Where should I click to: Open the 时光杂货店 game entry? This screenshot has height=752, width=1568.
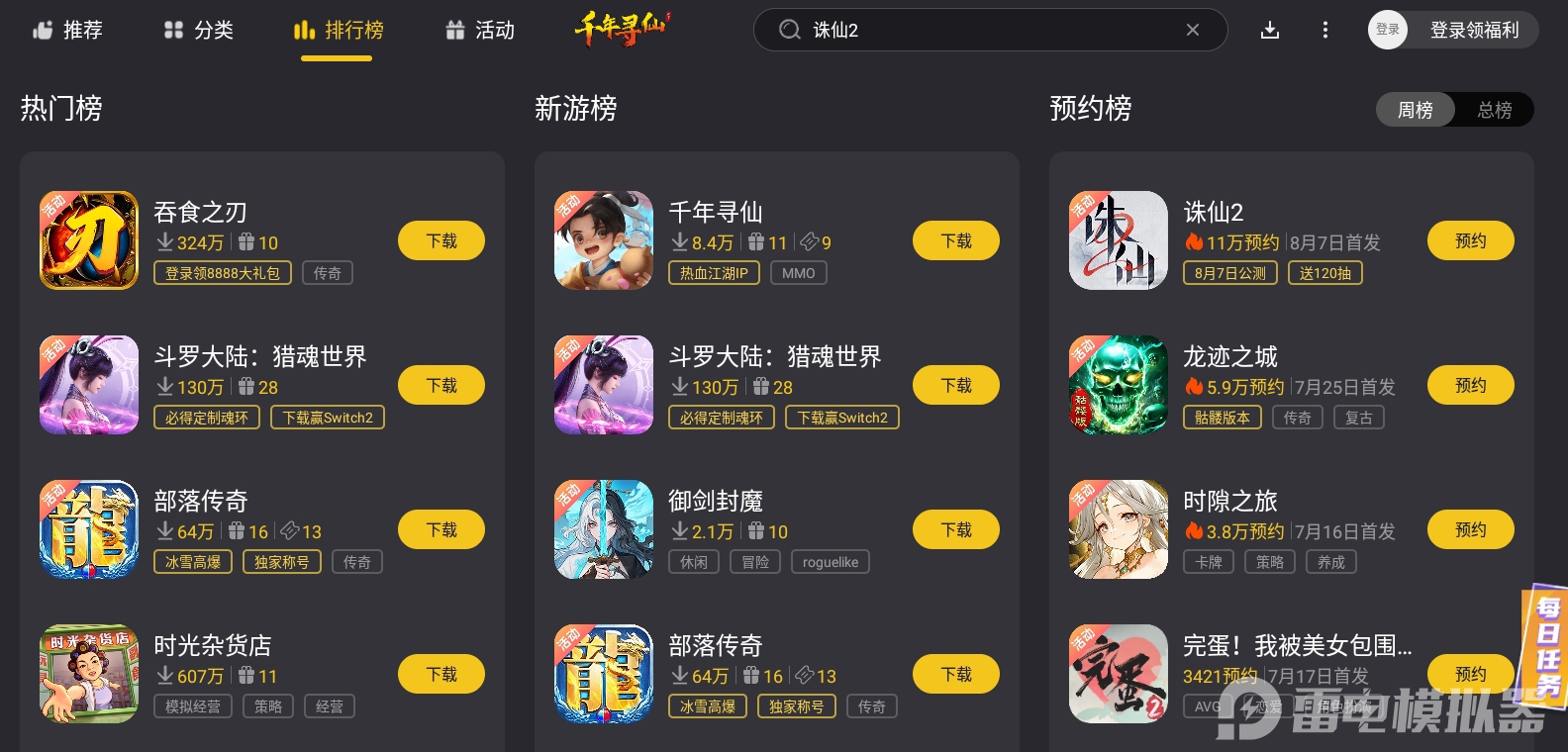213,645
